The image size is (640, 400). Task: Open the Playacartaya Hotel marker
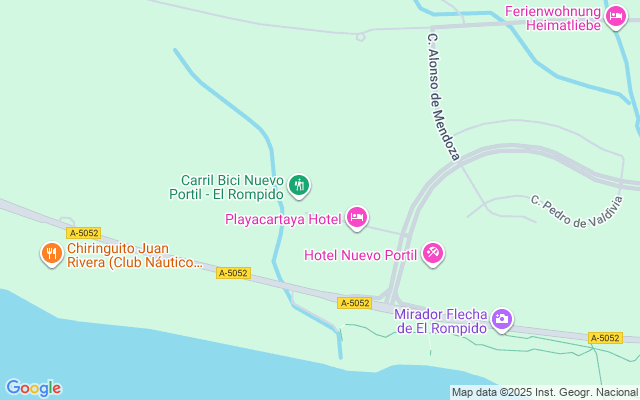[357, 217]
